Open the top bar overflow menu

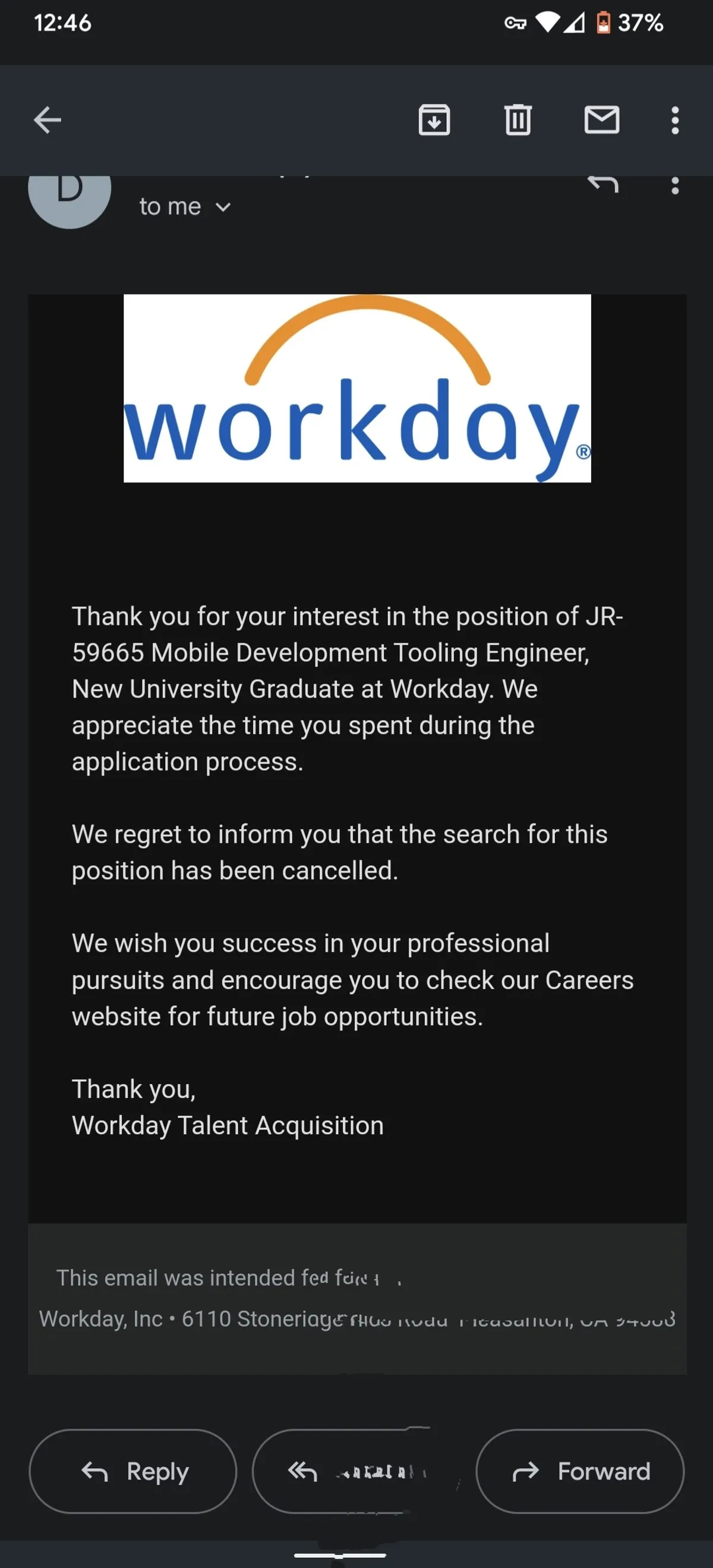click(674, 120)
